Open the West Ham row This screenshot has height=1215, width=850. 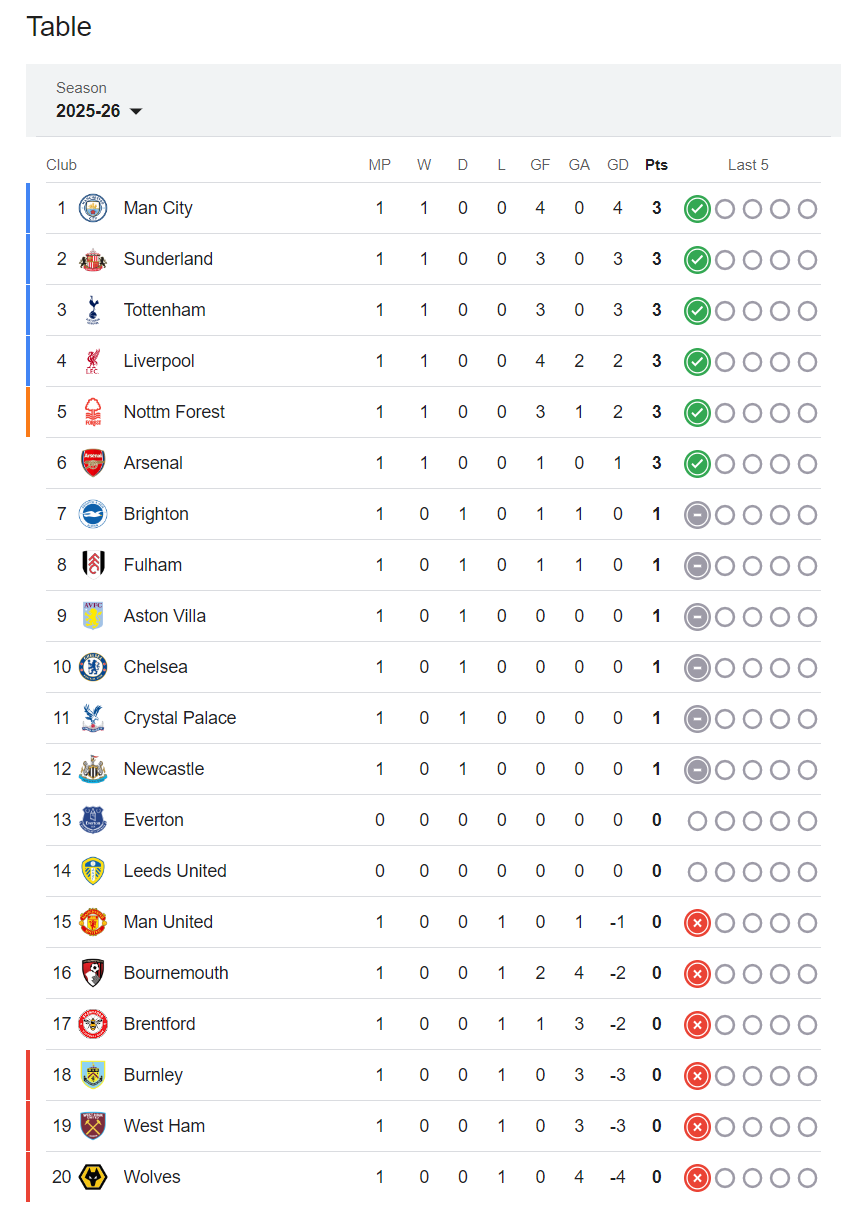tap(164, 1126)
